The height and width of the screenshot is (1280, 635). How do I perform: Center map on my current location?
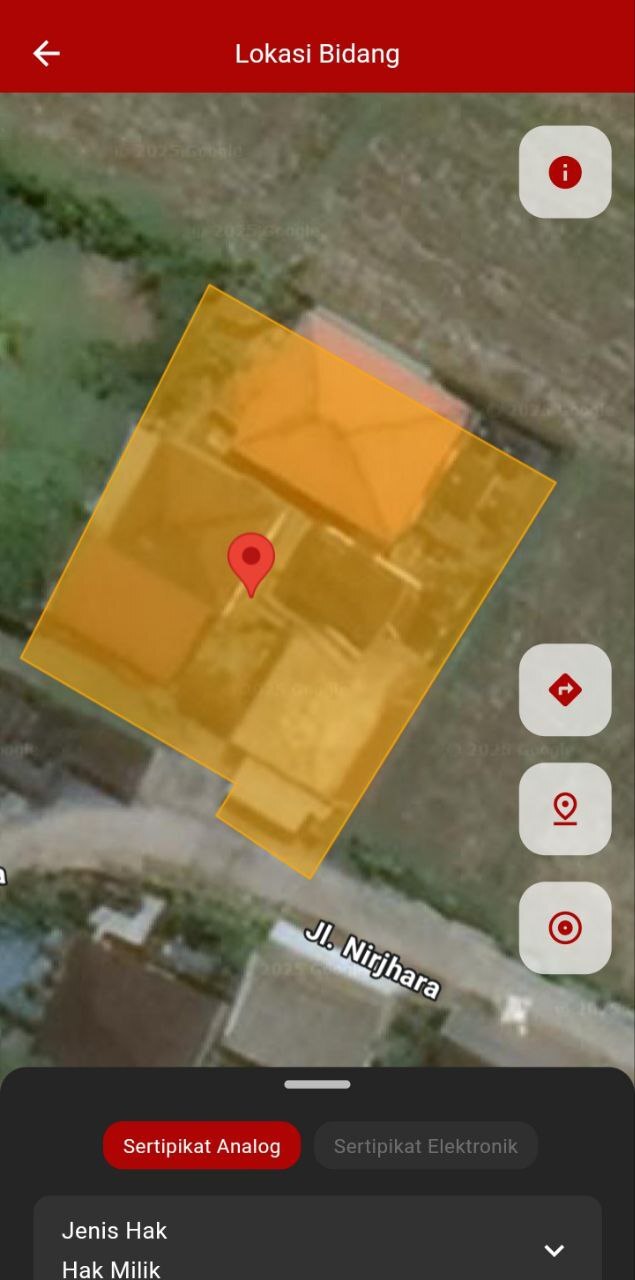click(x=565, y=928)
